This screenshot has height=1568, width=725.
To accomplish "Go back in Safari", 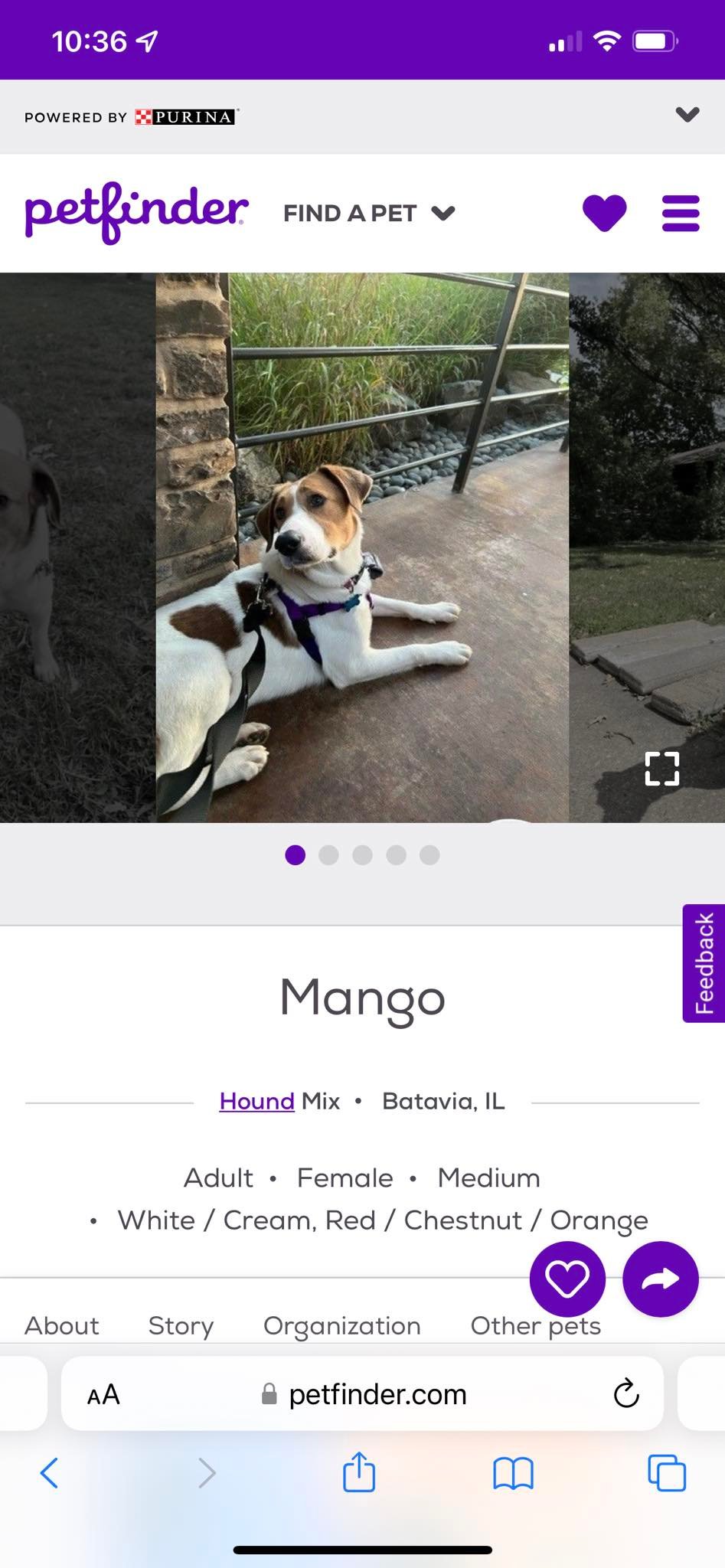I will click(x=49, y=1472).
